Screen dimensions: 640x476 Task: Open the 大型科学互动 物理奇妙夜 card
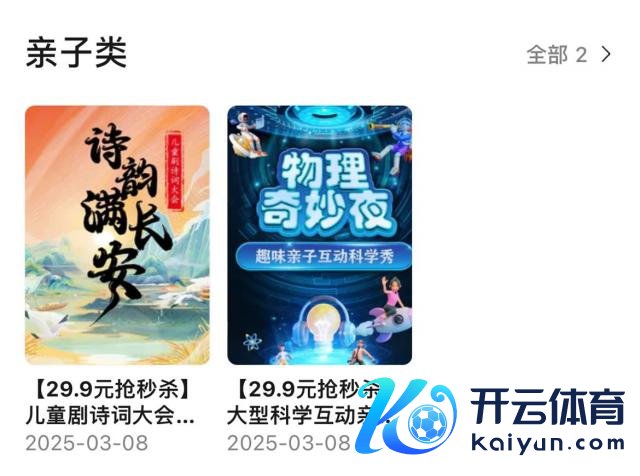point(319,236)
